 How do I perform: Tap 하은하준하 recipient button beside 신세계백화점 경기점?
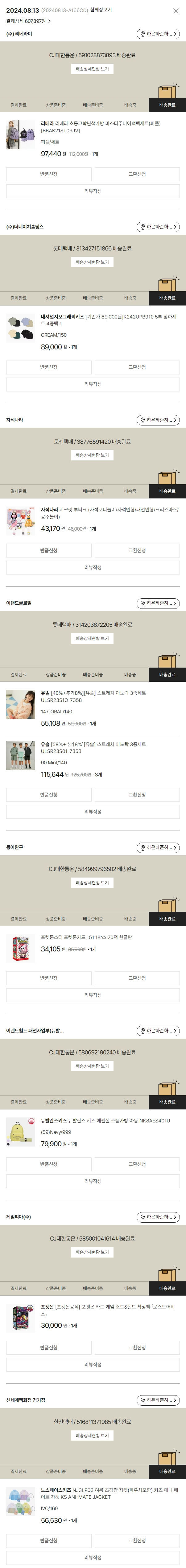click(x=158, y=1400)
